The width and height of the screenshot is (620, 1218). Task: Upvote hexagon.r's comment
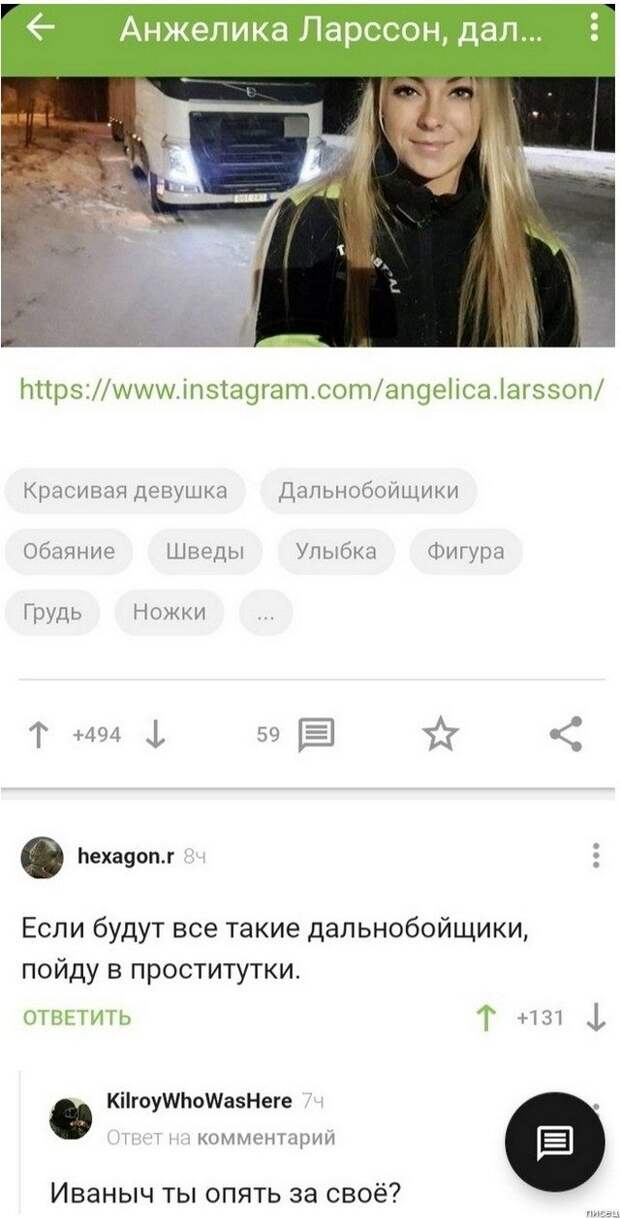pos(485,1018)
